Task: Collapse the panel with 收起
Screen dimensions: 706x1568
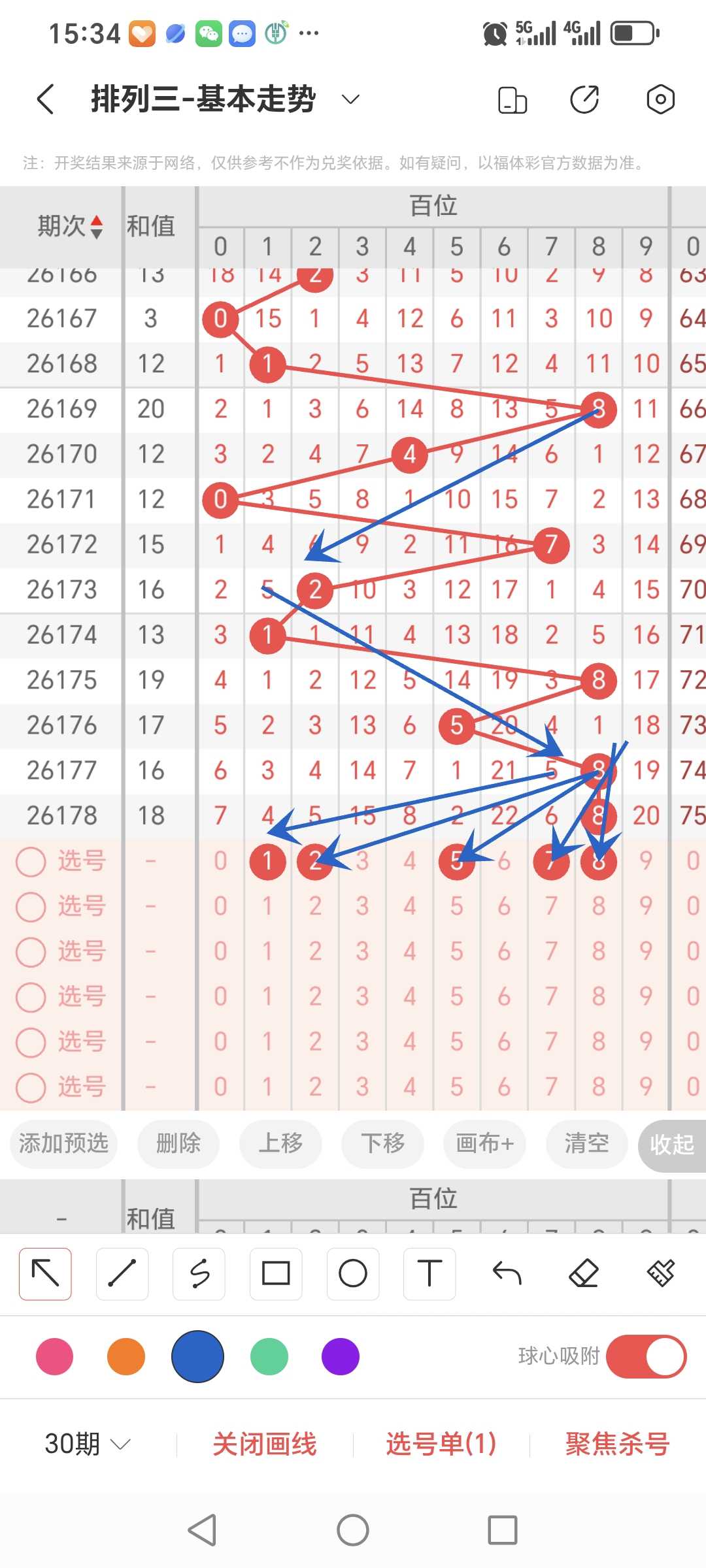Action: (672, 1145)
